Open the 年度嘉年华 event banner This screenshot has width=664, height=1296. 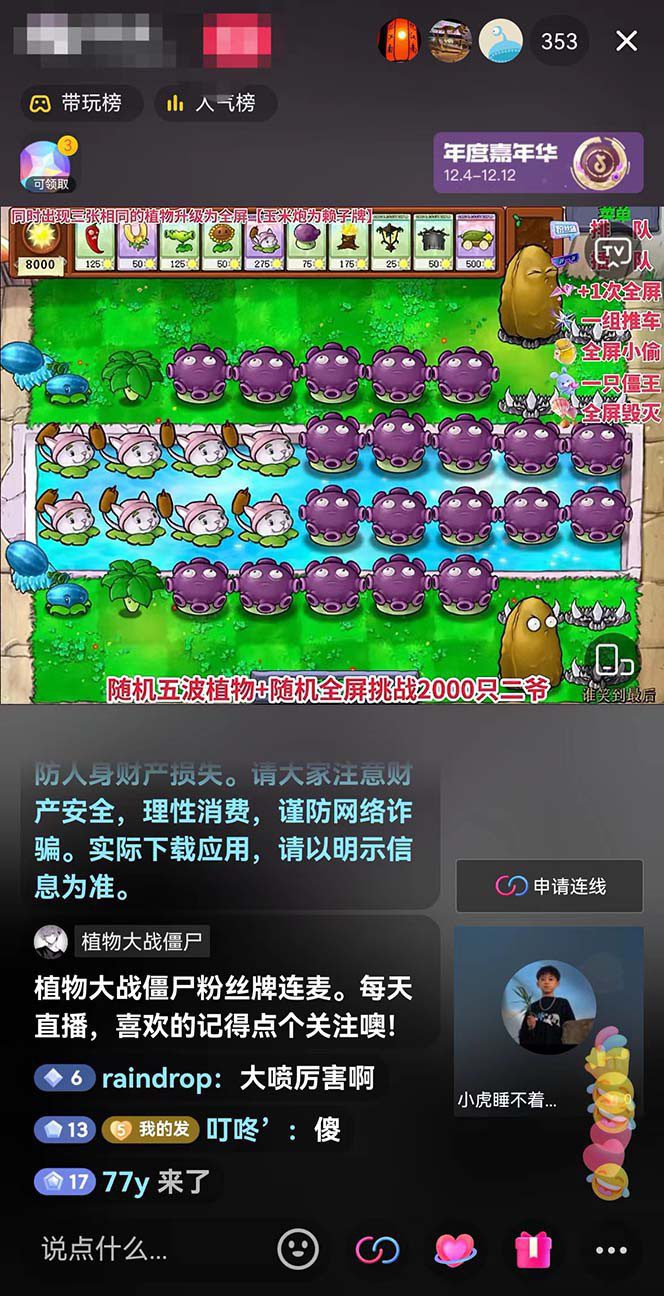tap(538, 162)
